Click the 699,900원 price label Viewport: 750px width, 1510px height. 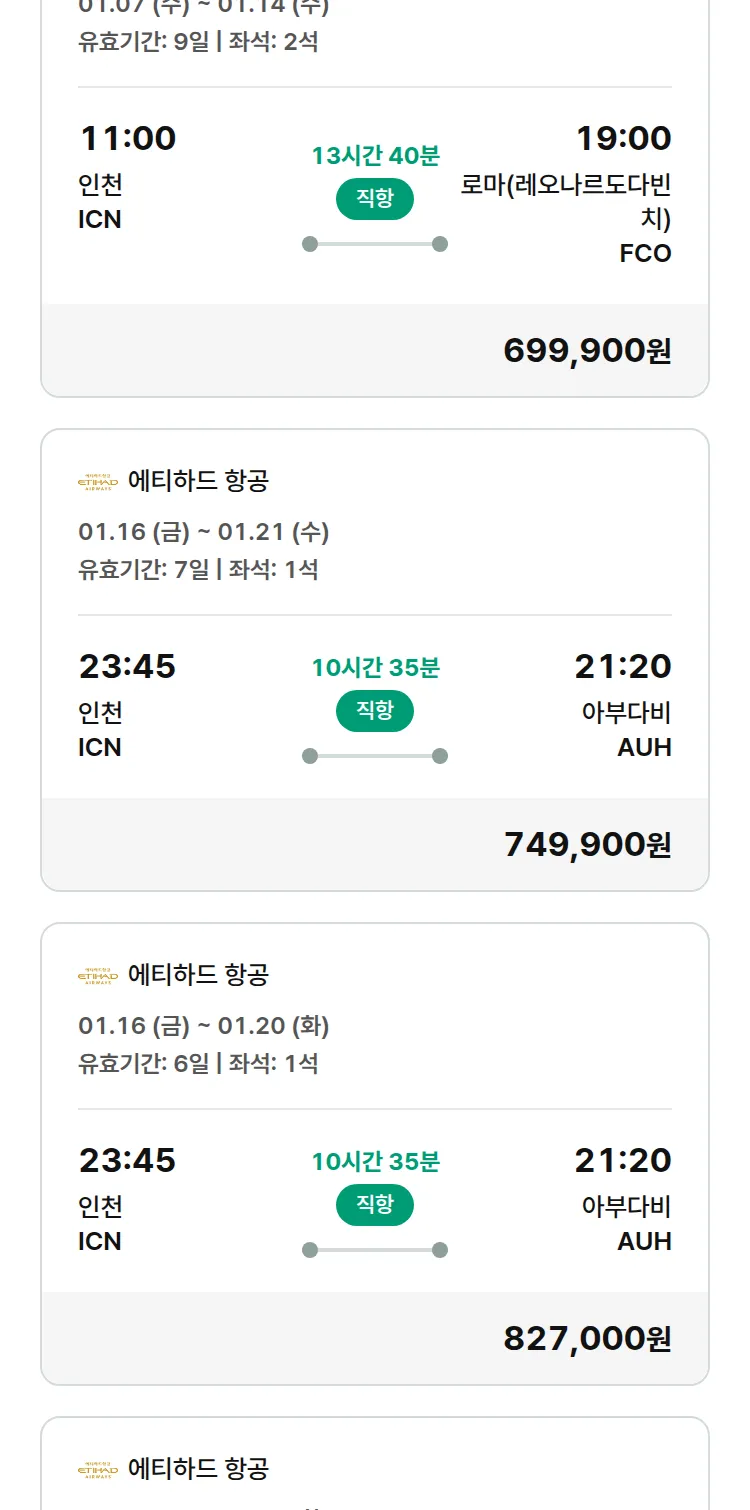(586, 352)
